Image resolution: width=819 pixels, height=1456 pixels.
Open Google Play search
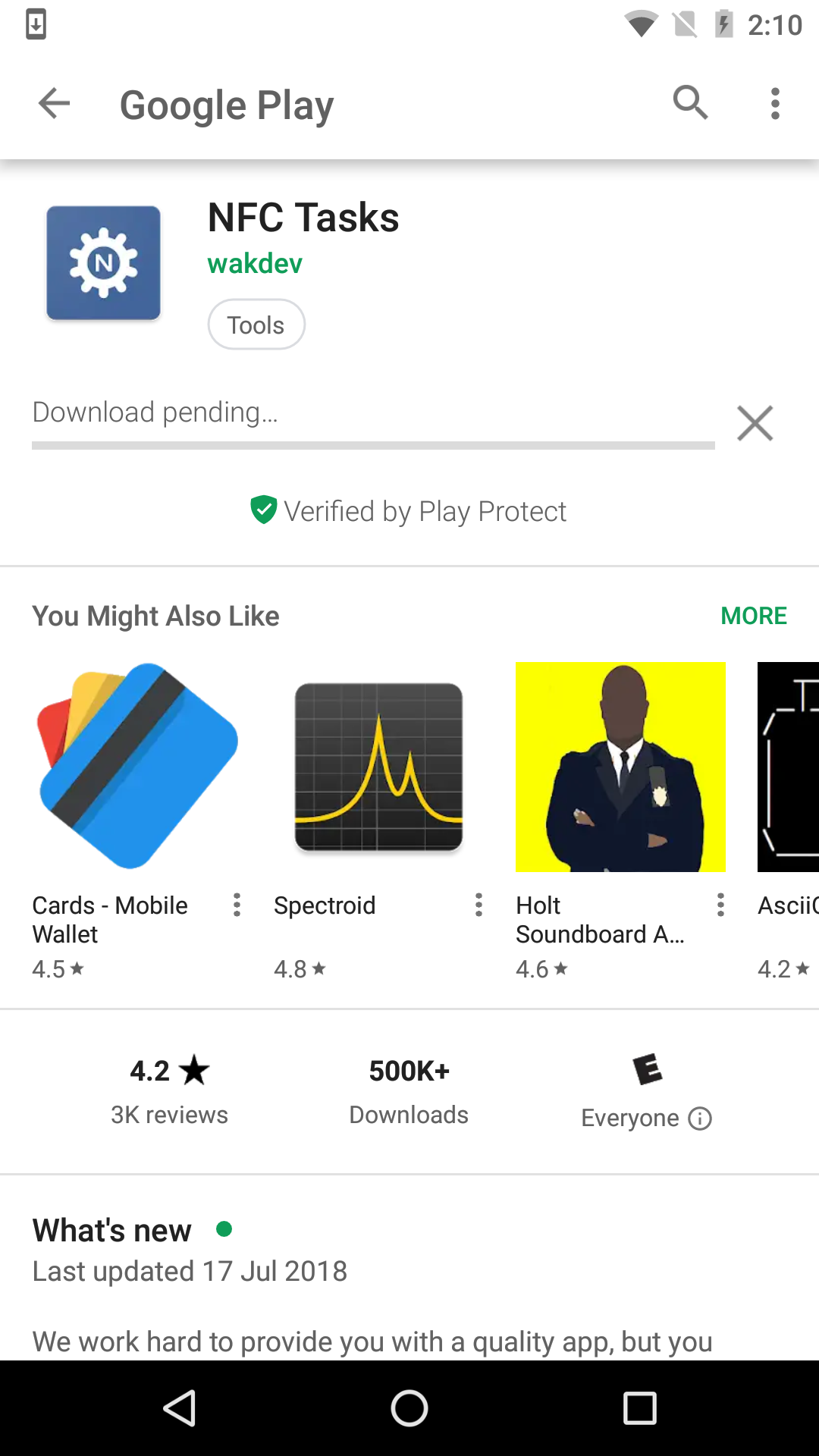tap(690, 103)
